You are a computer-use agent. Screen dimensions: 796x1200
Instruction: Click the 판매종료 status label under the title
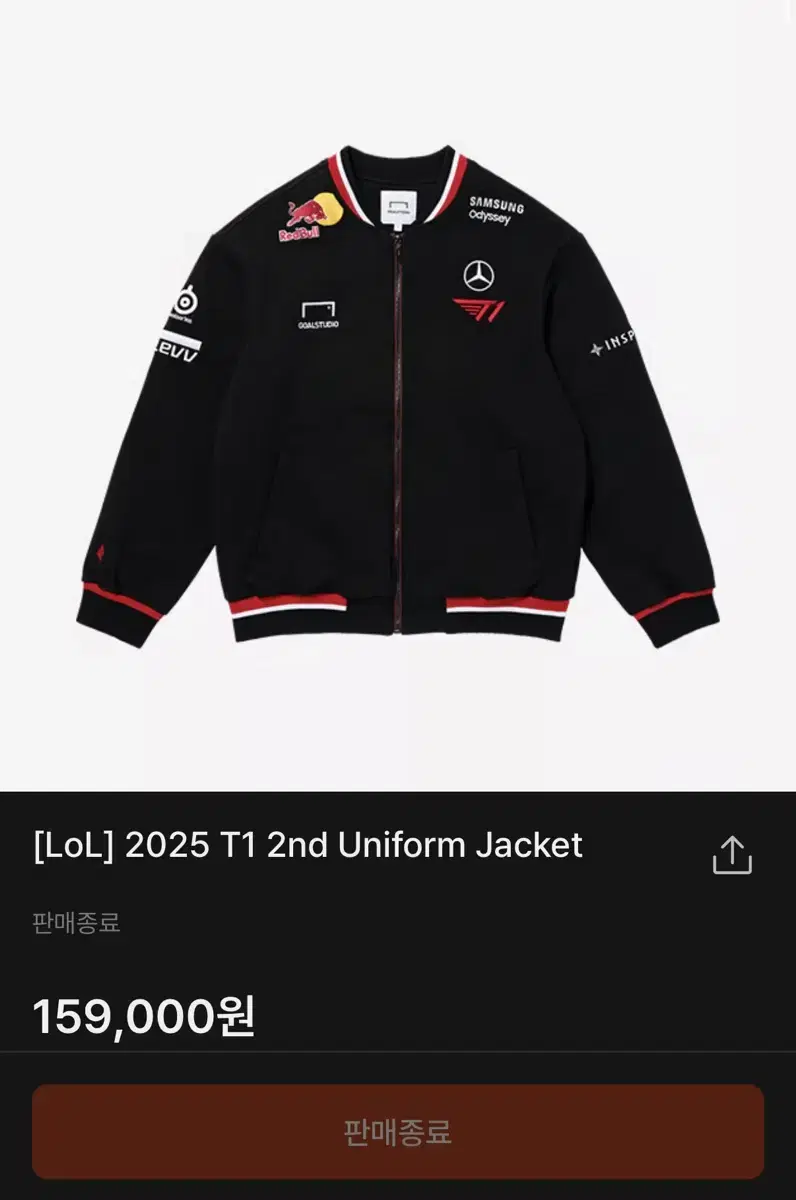(x=75, y=922)
